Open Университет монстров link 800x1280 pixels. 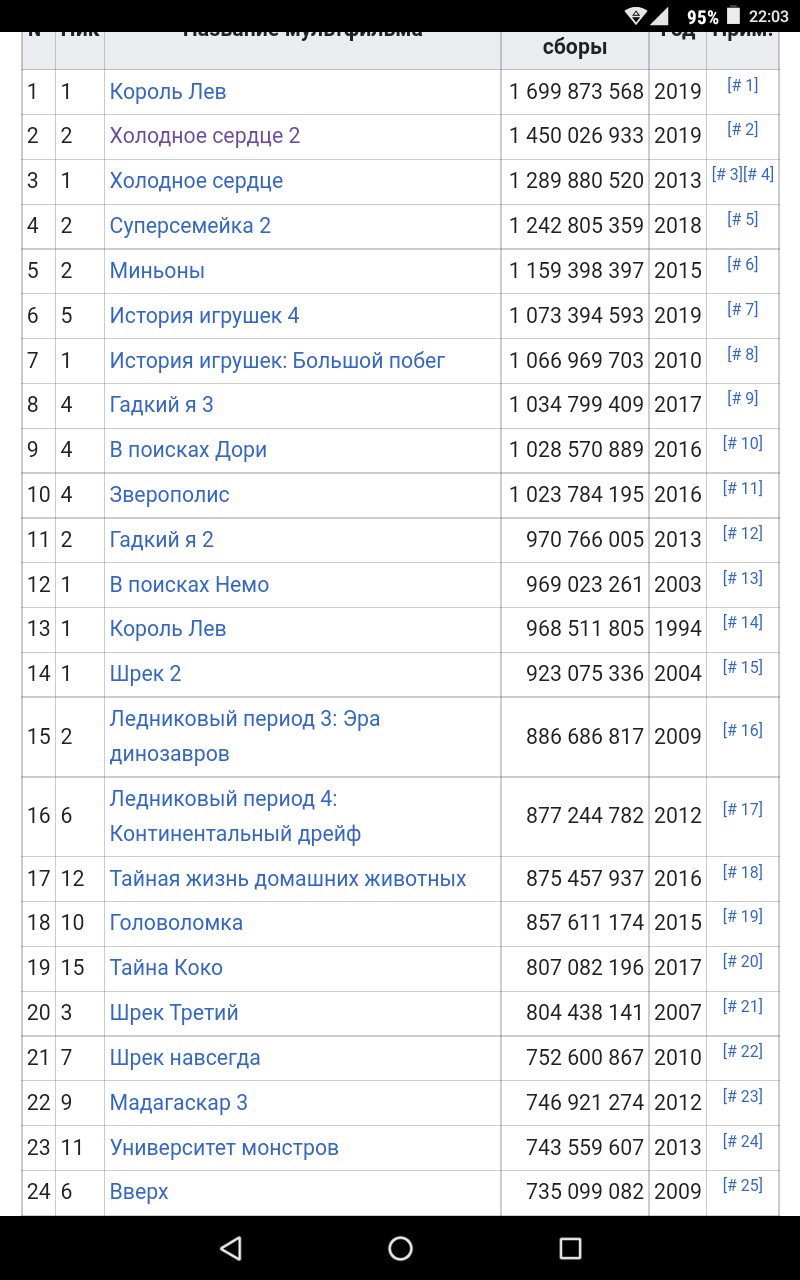click(224, 1148)
